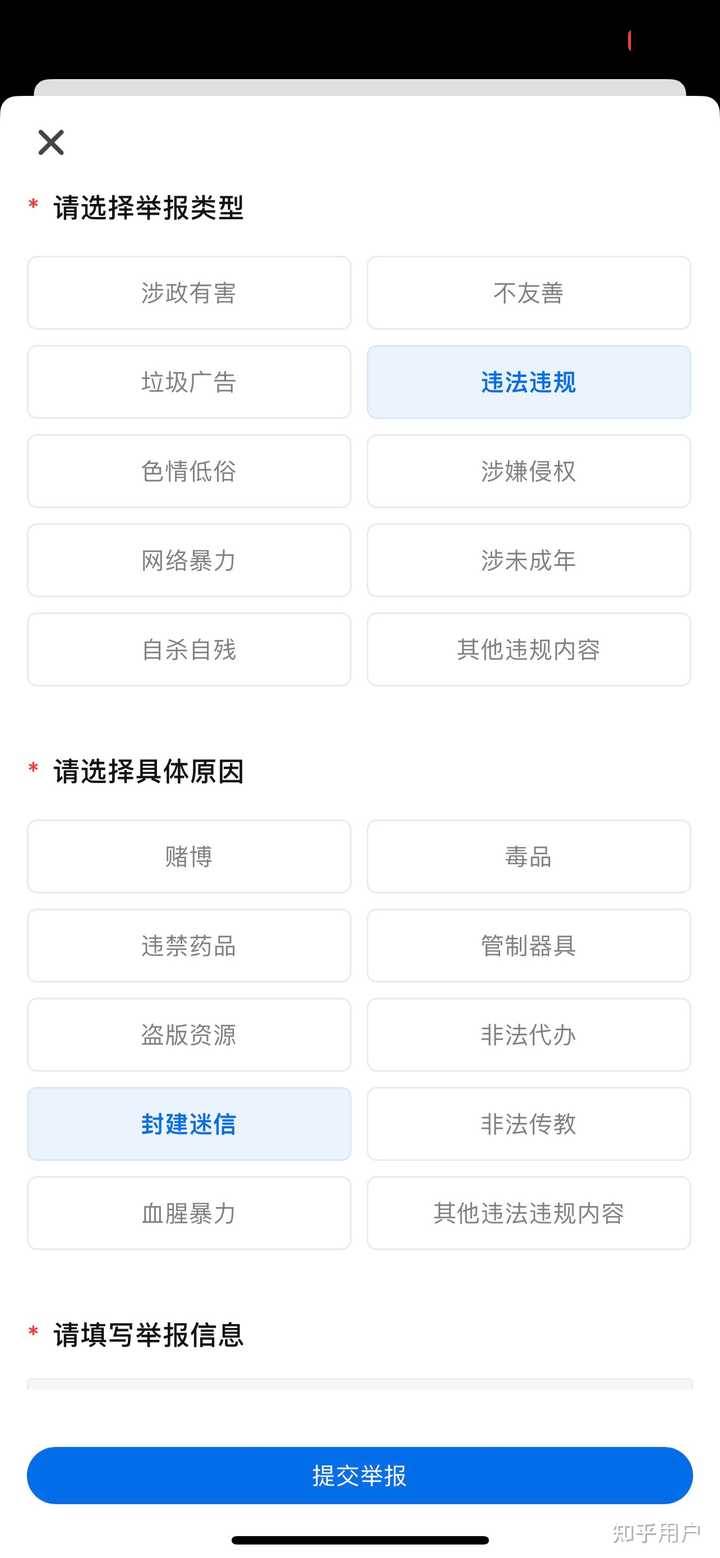Pick 违禁药品 as the reason
Viewport: 720px width, 1558px height.
pyautogui.click(x=189, y=946)
